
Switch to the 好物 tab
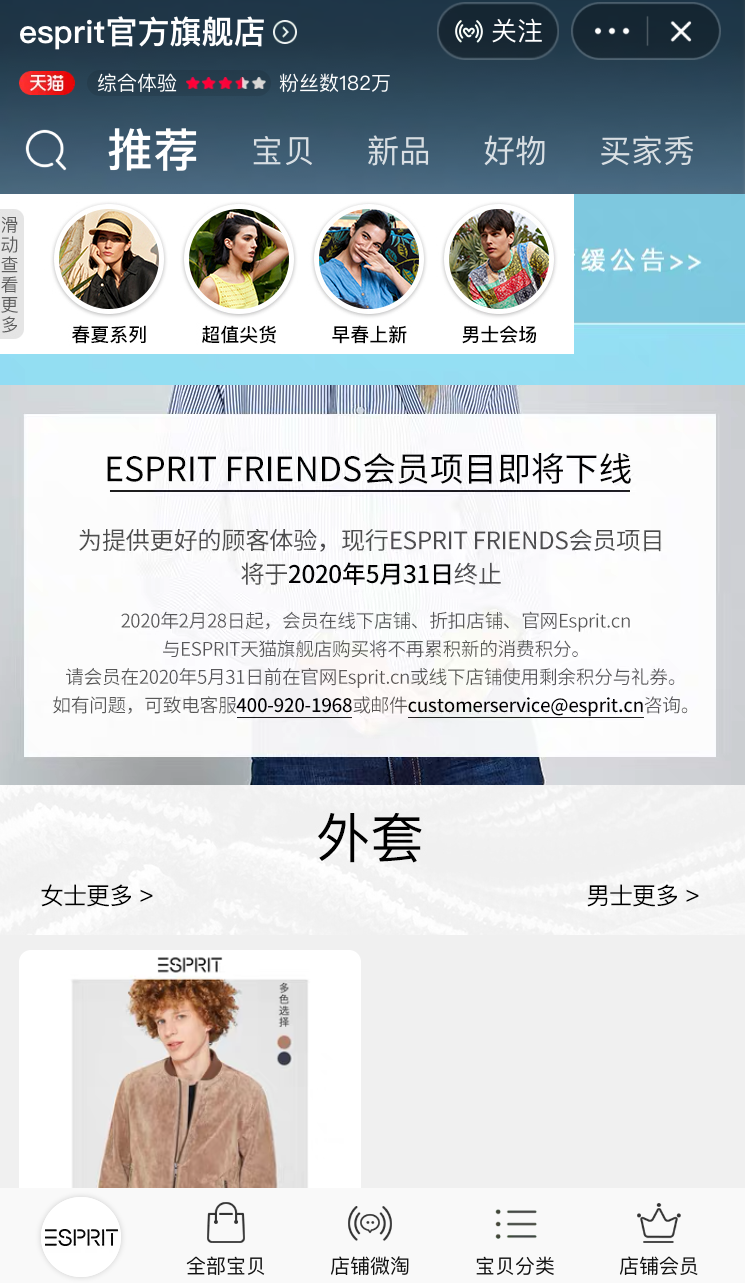(x=515, y=151)
